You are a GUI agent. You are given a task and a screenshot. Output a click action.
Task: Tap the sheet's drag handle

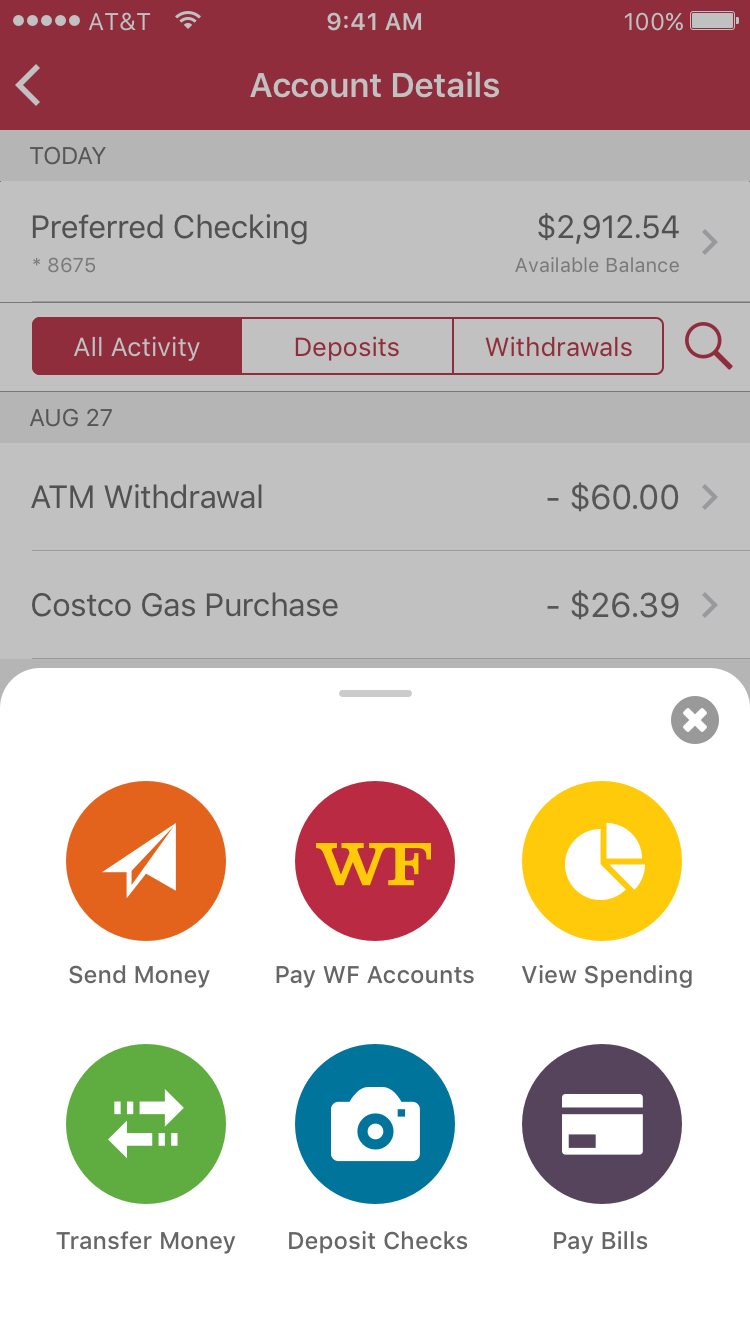click(x=375, y=693)
